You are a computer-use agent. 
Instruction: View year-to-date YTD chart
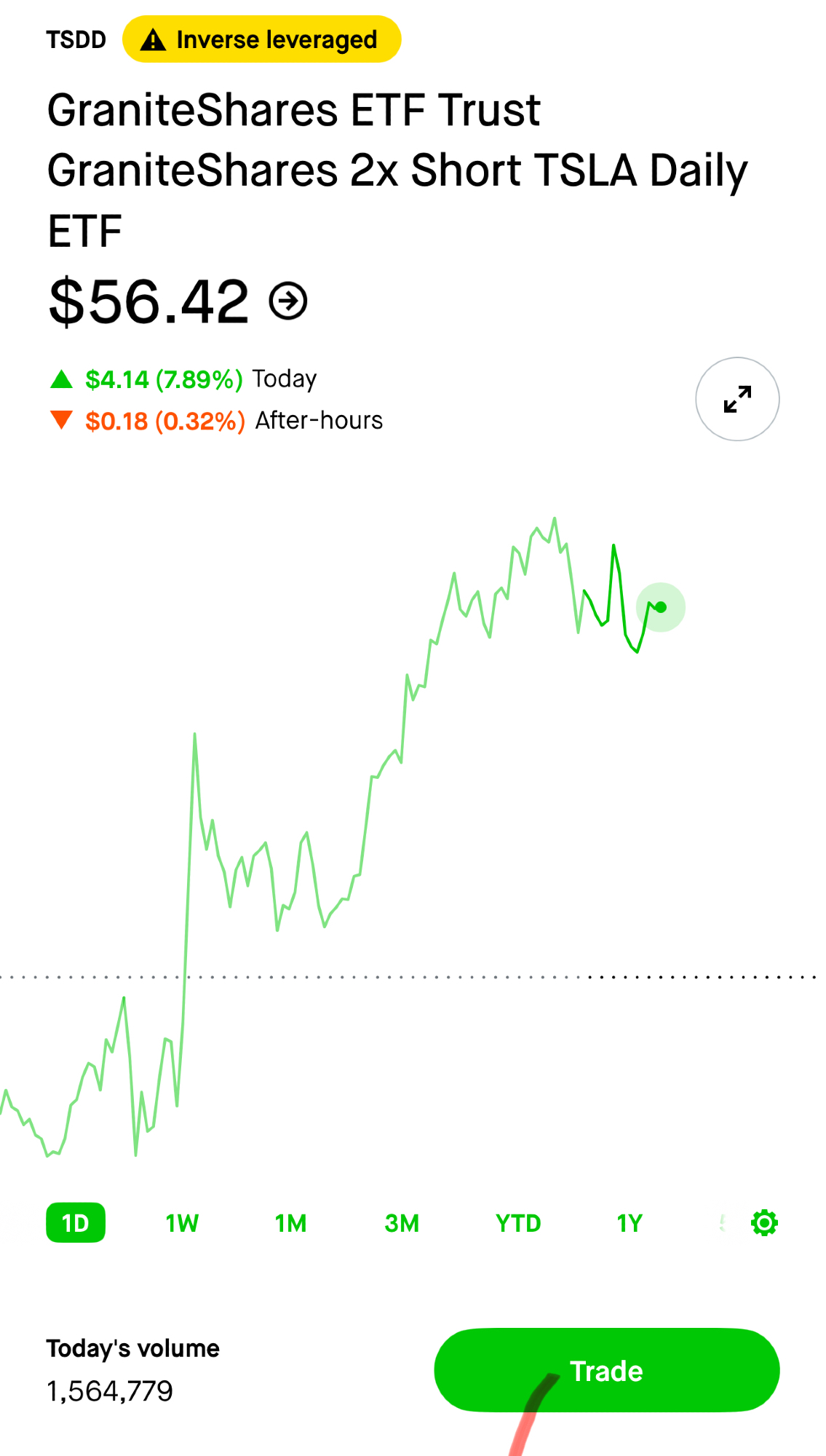[518, 1223]
